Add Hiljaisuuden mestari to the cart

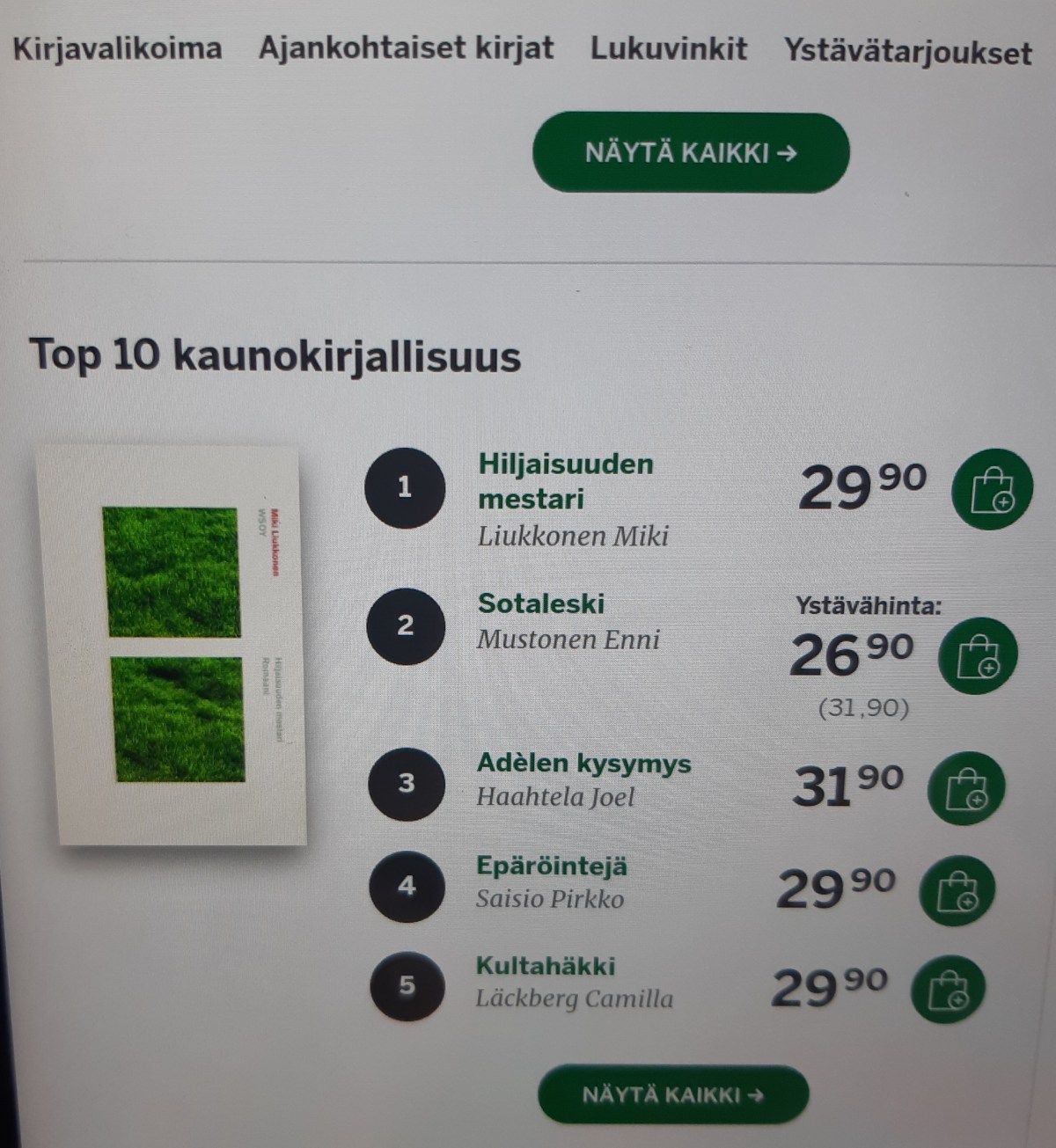(992, 489)
